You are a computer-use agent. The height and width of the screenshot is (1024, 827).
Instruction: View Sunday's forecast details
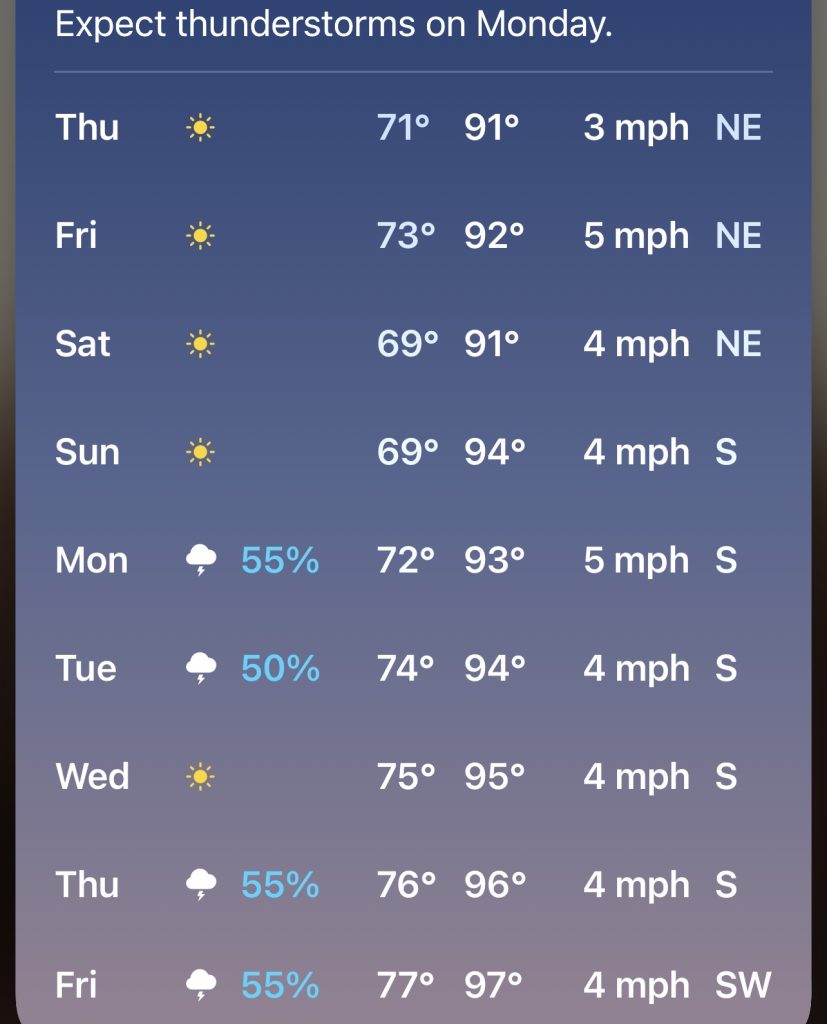point(414,452)
